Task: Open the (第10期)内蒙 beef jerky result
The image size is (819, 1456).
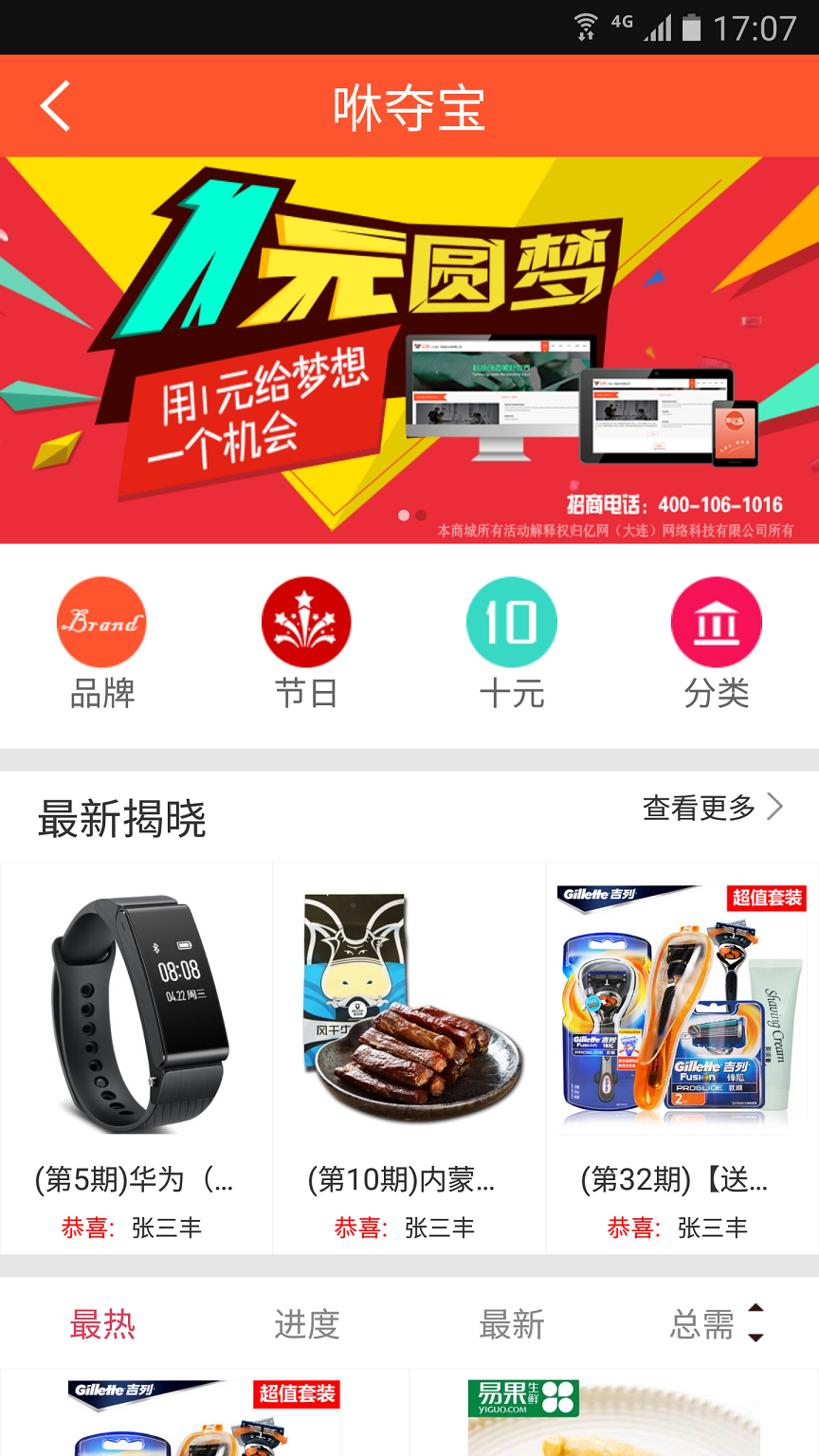Action: (409, 1057)
